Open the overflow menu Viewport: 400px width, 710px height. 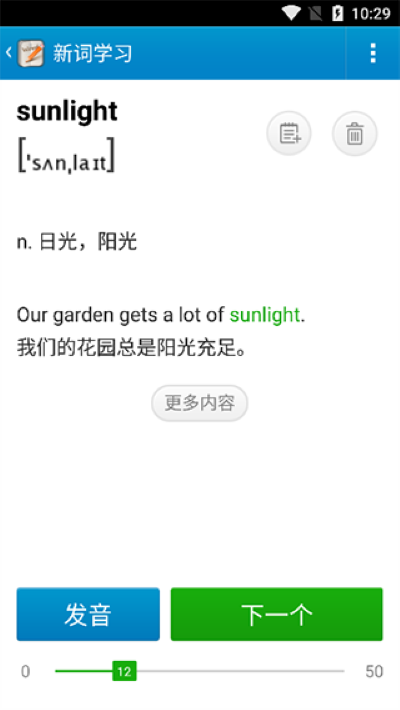point(373,53)
